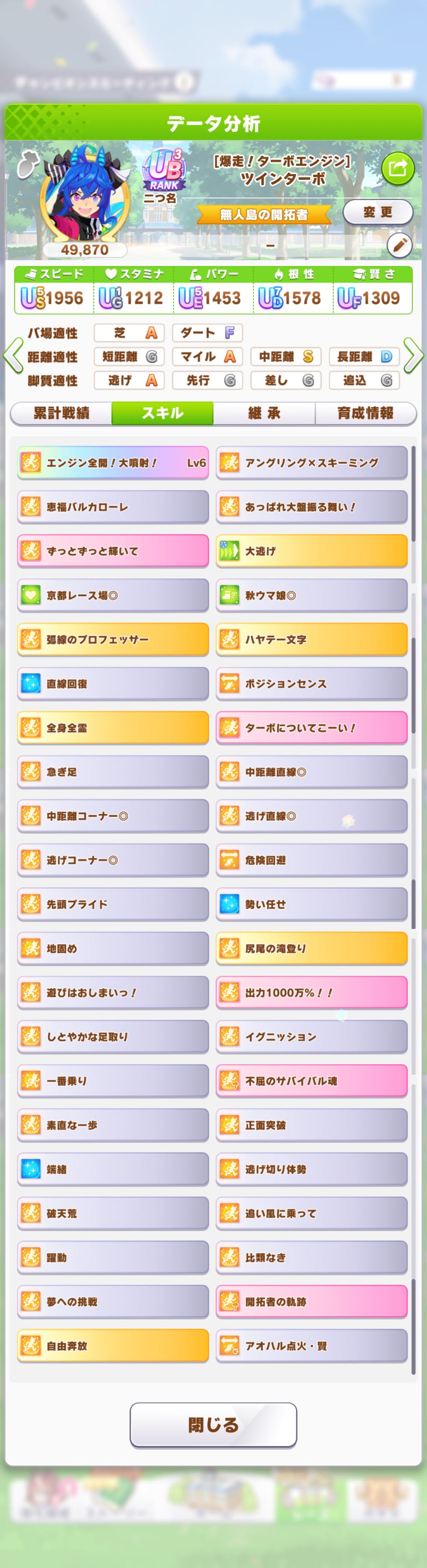
Task: Show the 自由奔放 skill details
Action: coord(113,1346)
